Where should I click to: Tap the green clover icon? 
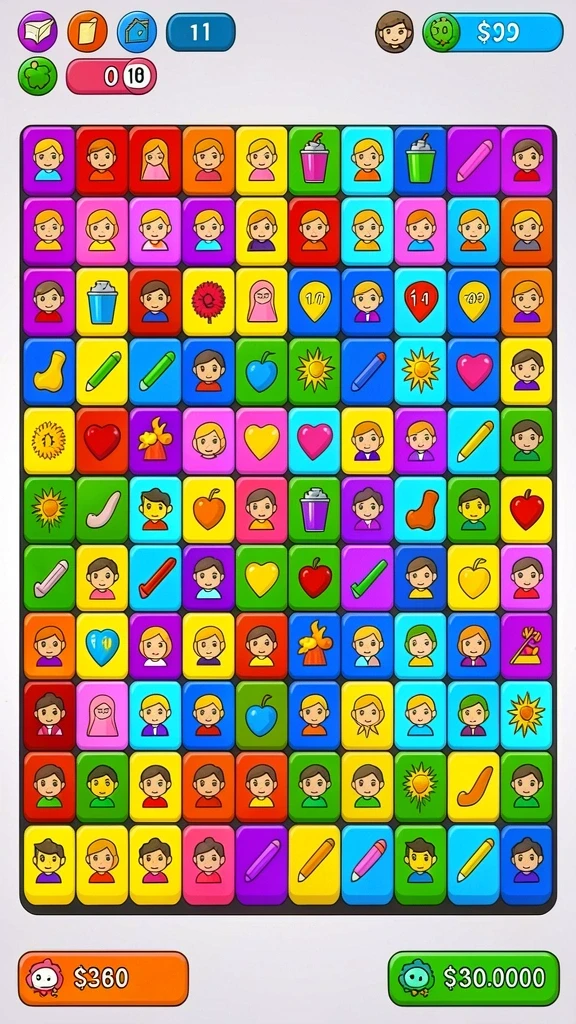pos(37,76)
